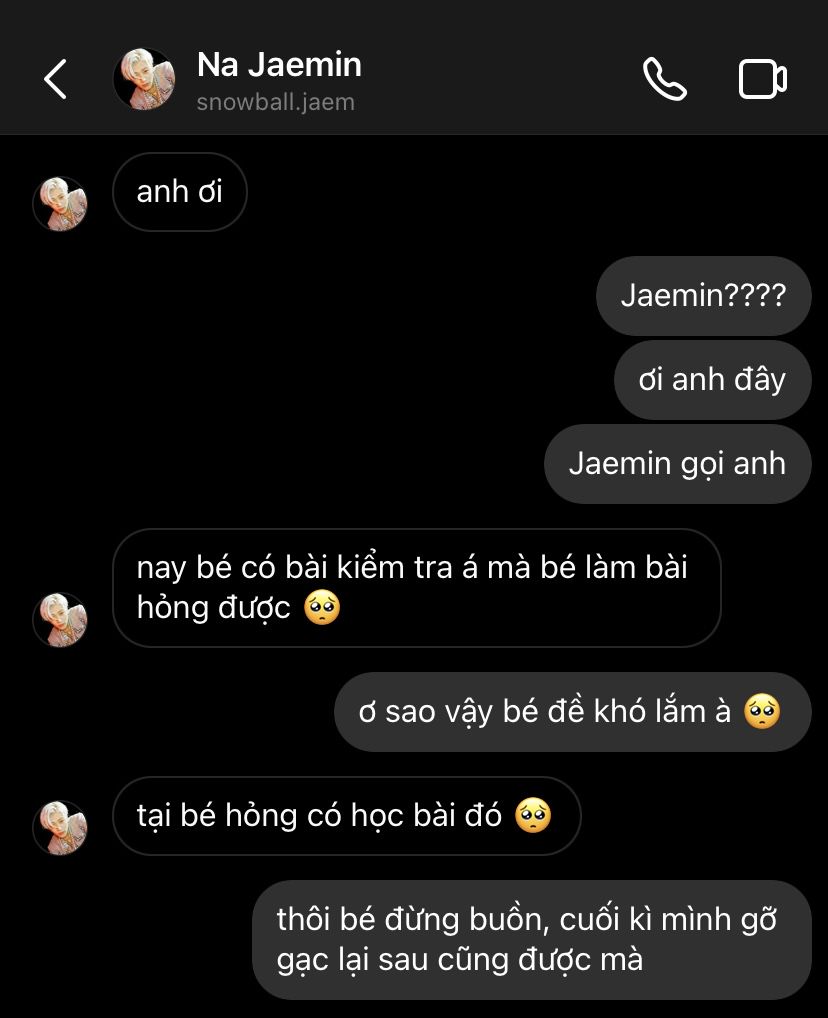Start a voice call with Na Jaemin

click(664, 79)
